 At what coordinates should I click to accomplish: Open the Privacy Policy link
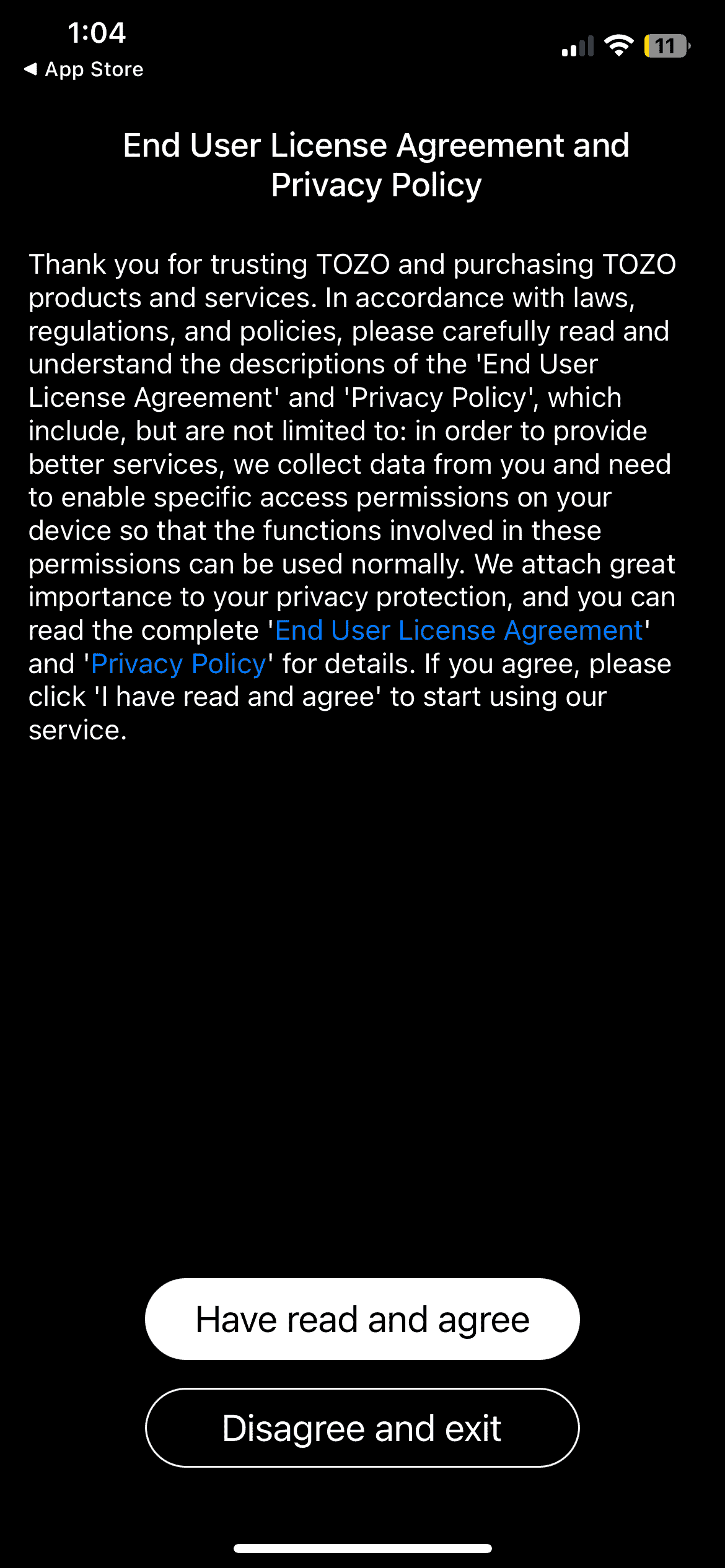[178, 664]
